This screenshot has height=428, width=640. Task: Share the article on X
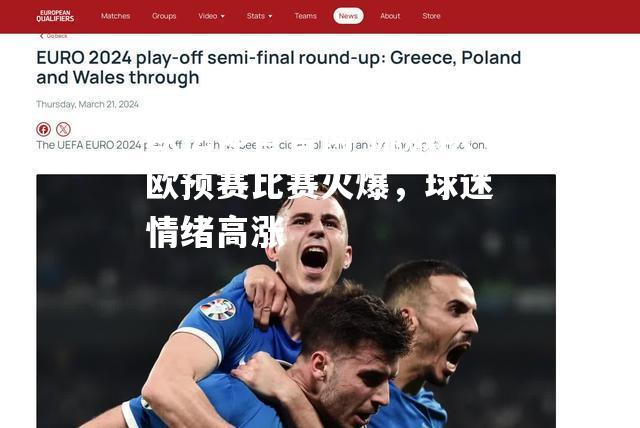63,129
